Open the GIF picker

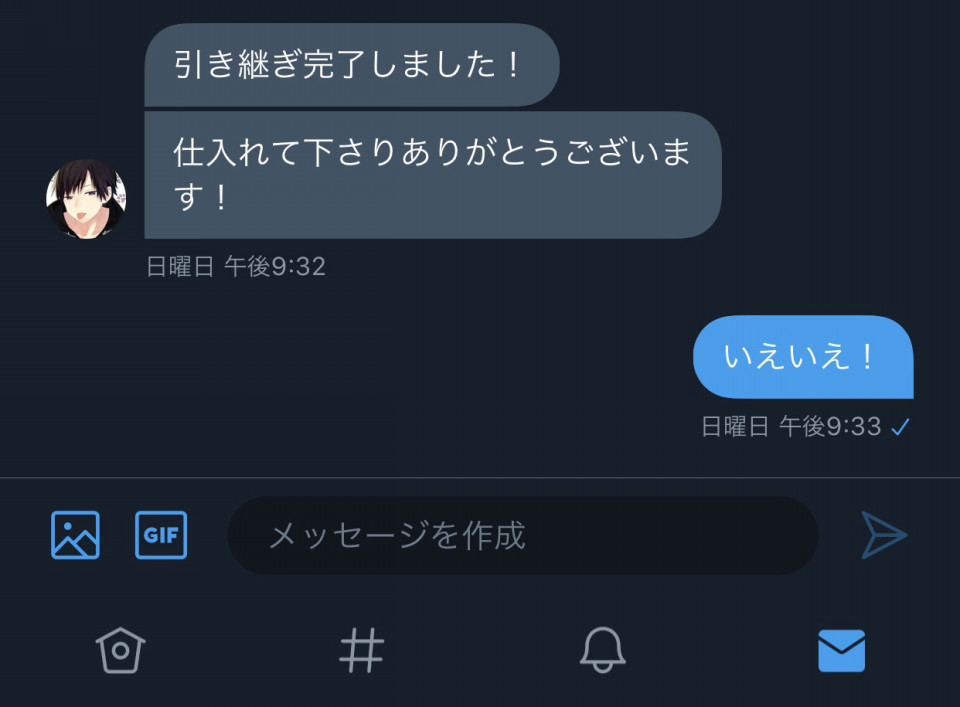coord(161,535)
